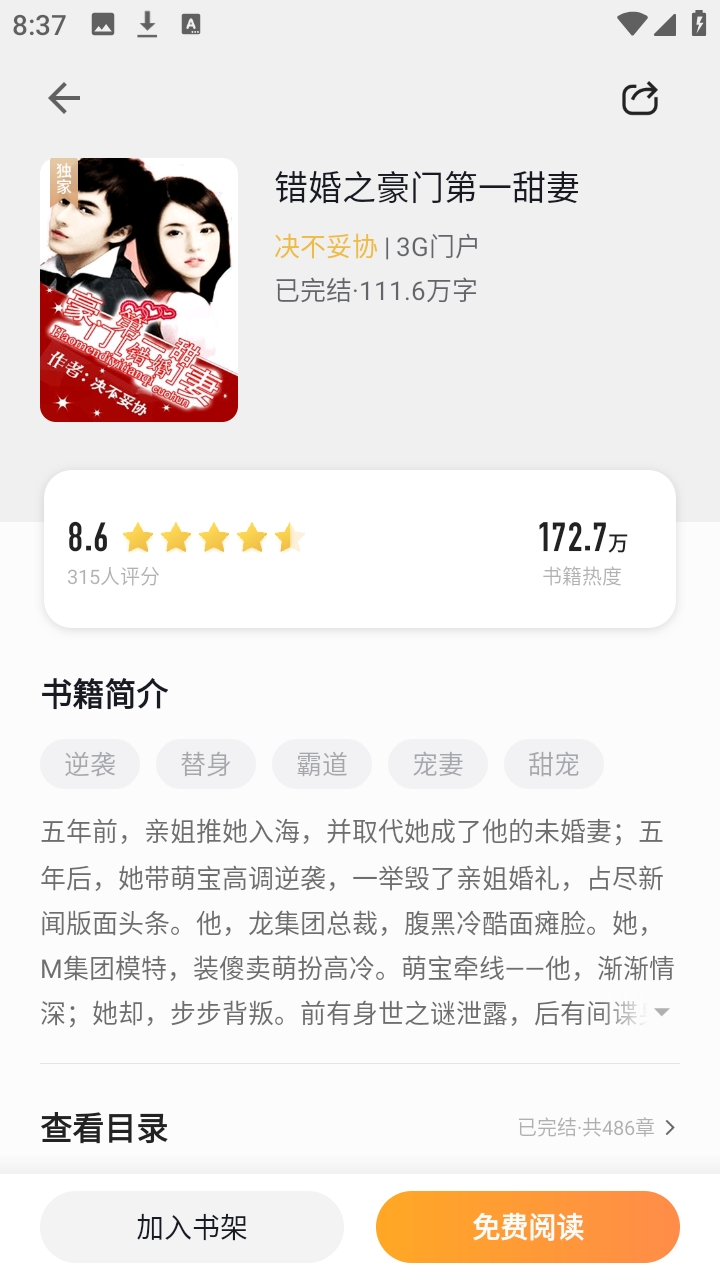Open author 决不妥协's page
720x1280 pixels.
326,246
